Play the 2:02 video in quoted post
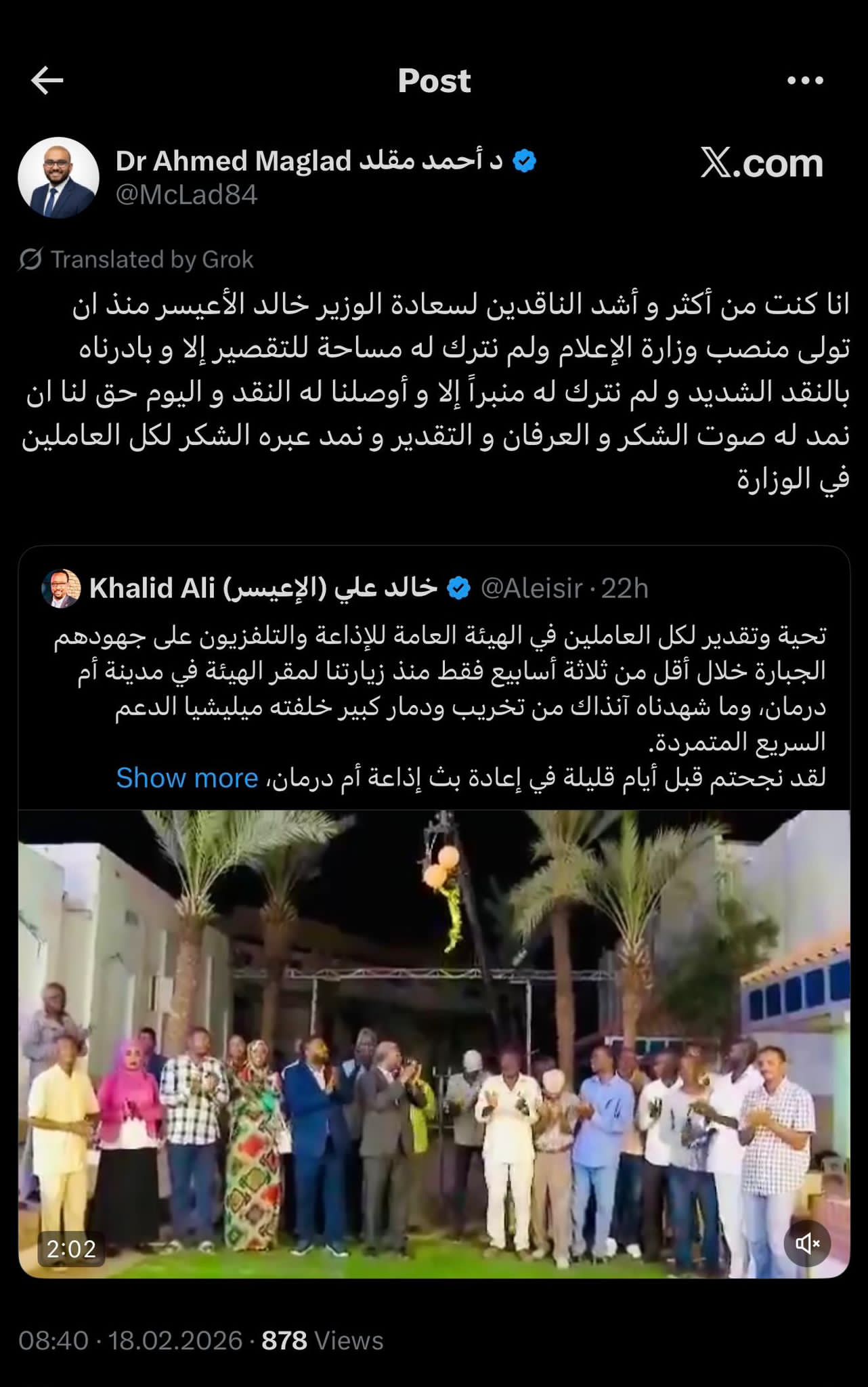The height and width of the screenshot is (1387, 868). [433, 1043]
